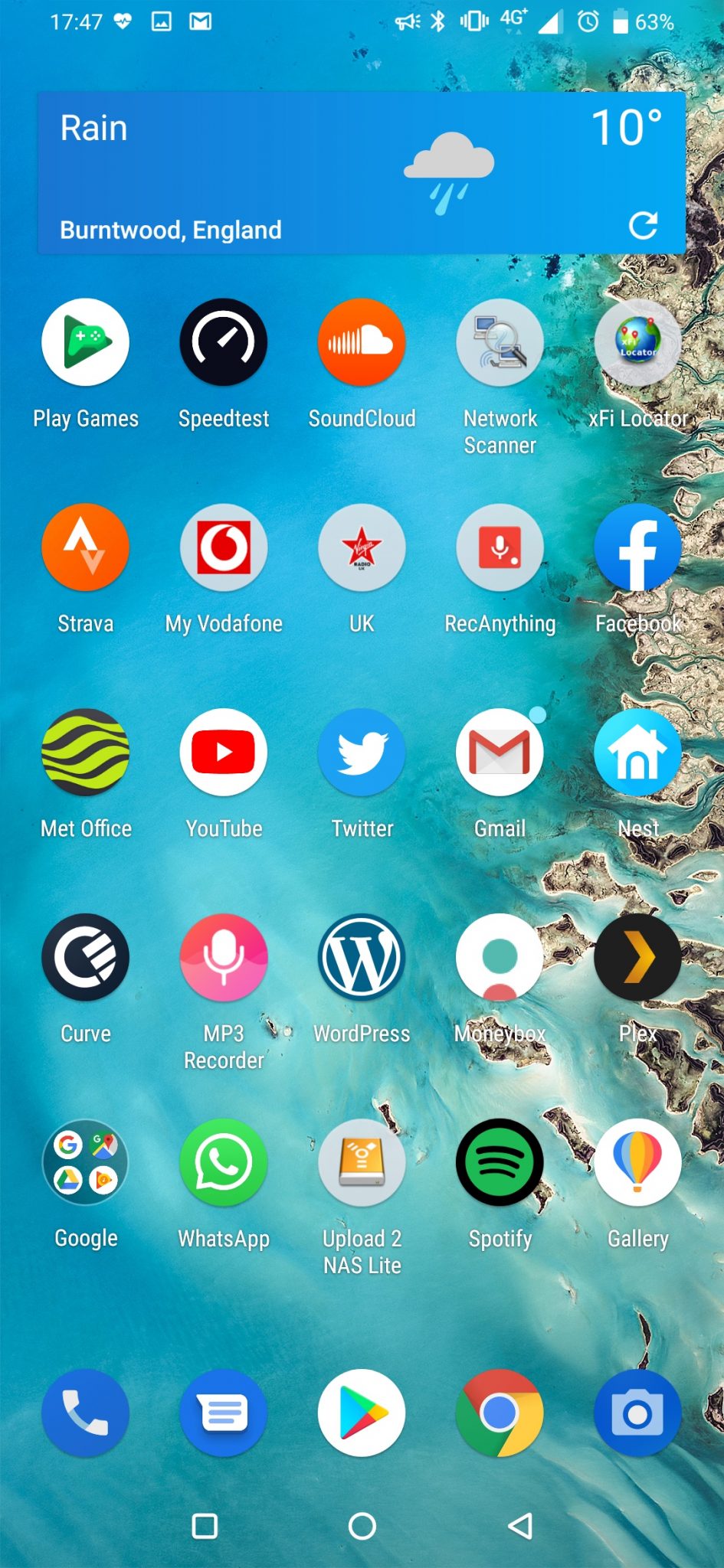The width and height of the screenshot is (724, 1568).
Task: Refresh the weather widget
Action: (643, 225)
